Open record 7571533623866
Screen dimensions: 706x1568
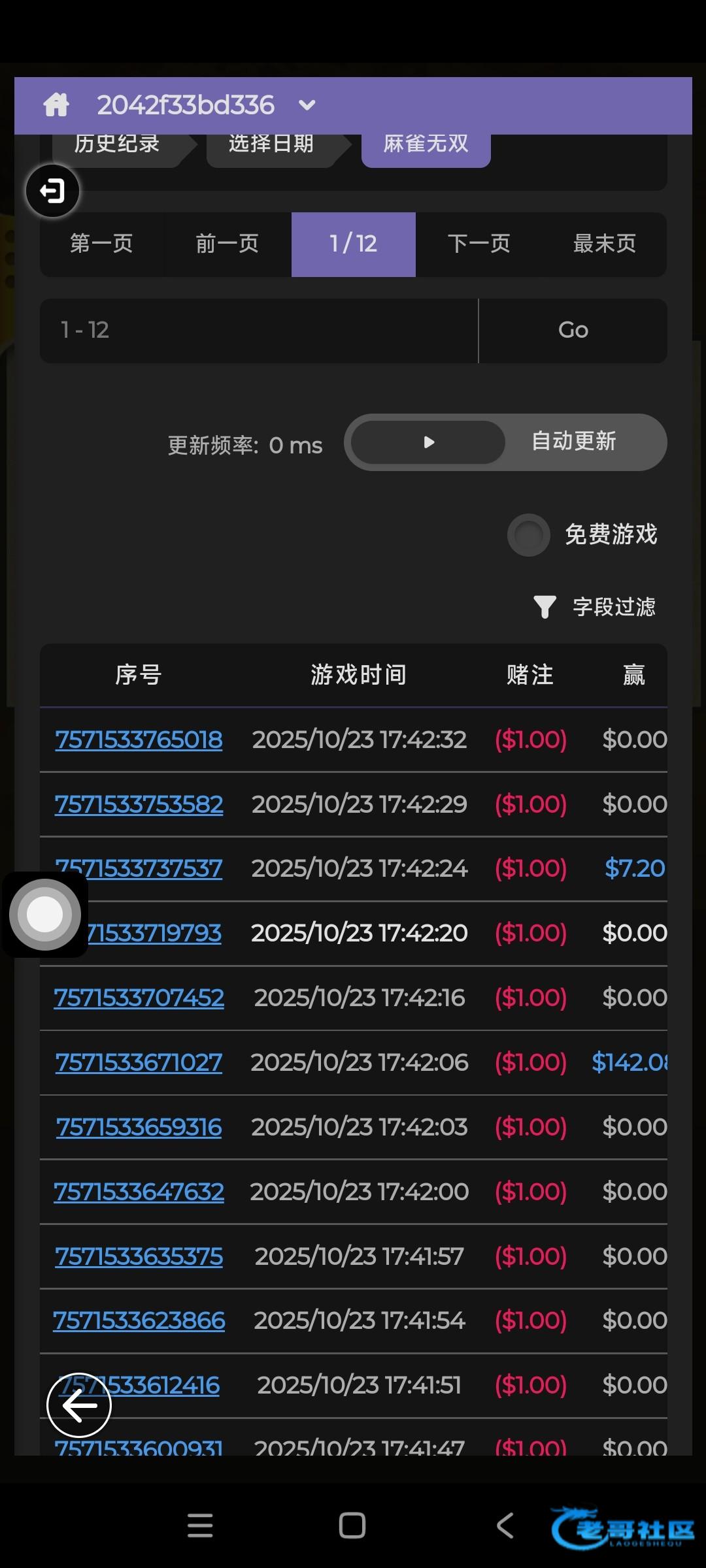[139, 1320]
